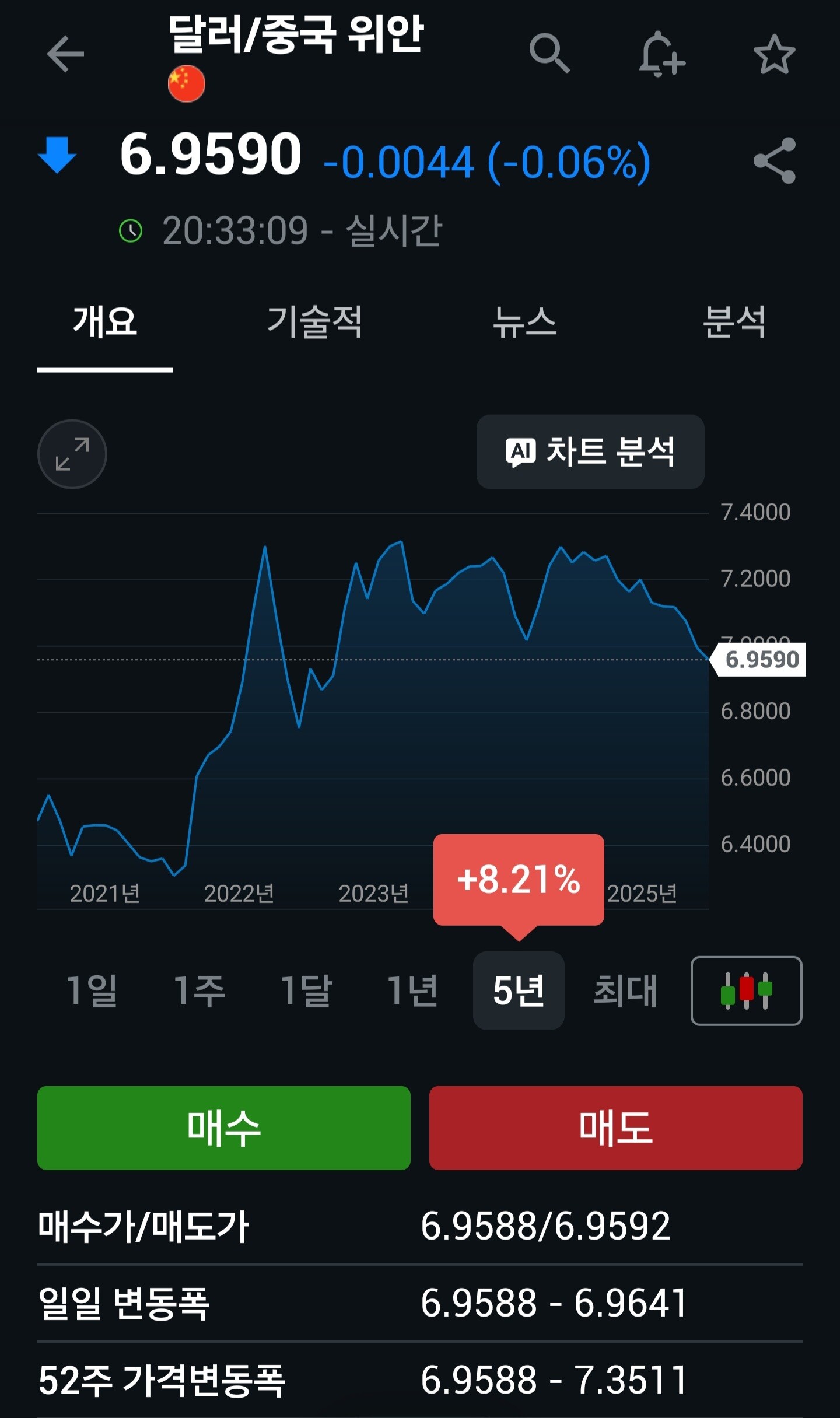Select the 최대 chart range

[x=625, y=990]
